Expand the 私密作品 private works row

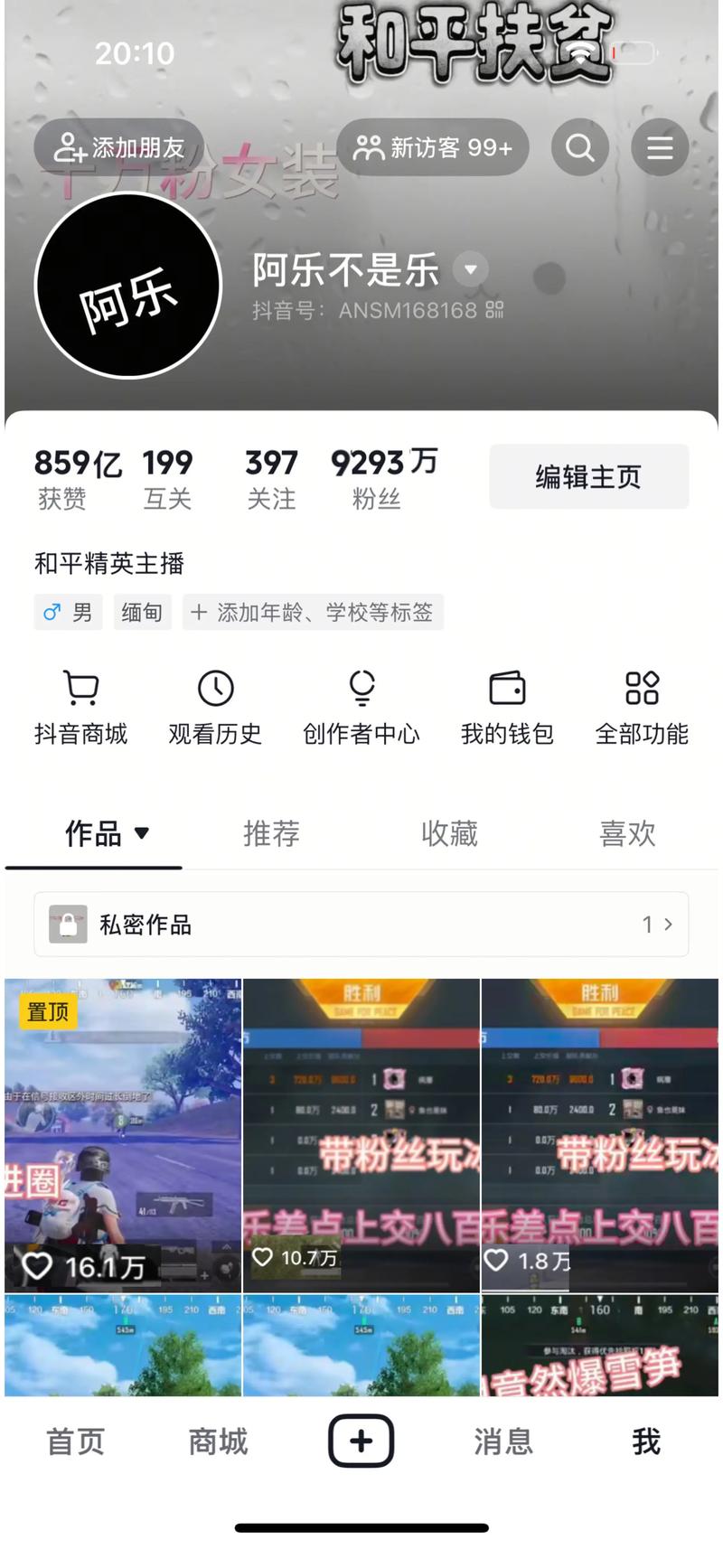(361, 924)
